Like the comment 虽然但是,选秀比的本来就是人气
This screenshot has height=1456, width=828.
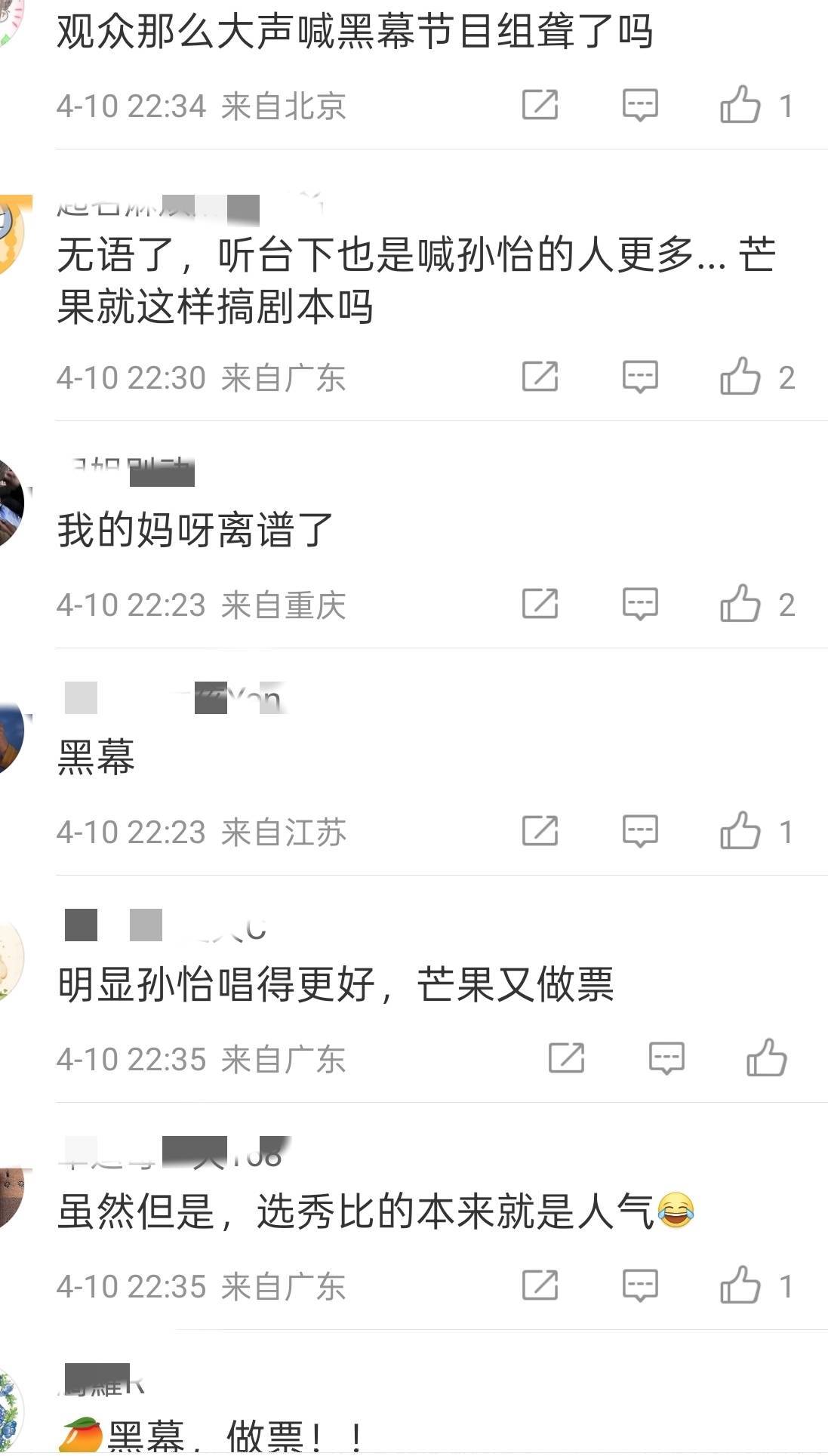point(740,1285)
